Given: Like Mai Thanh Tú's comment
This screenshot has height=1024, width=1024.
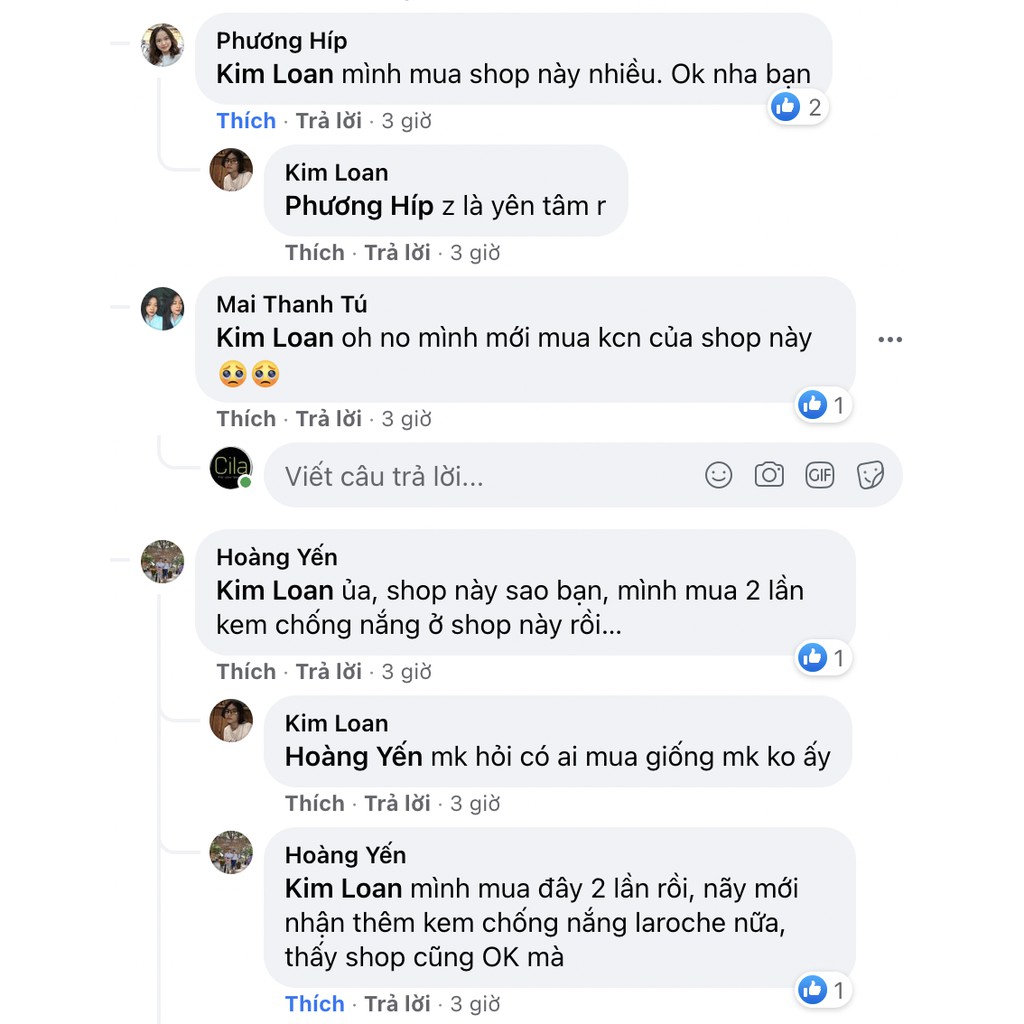Looking at the screenshot, I should coord(246,419).
